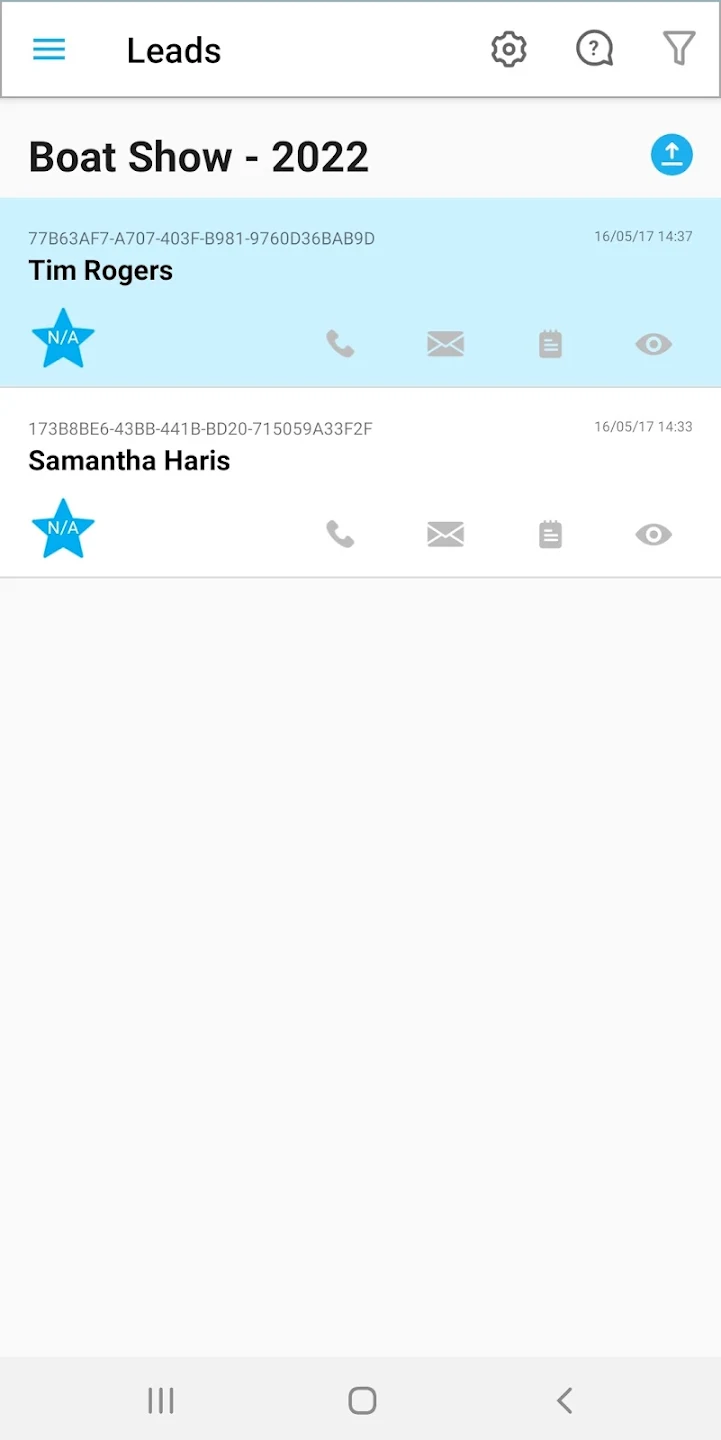The width and height of the screenshot is (721, 1440).
Task: Open the settings gear
Action: coord(509,49)
